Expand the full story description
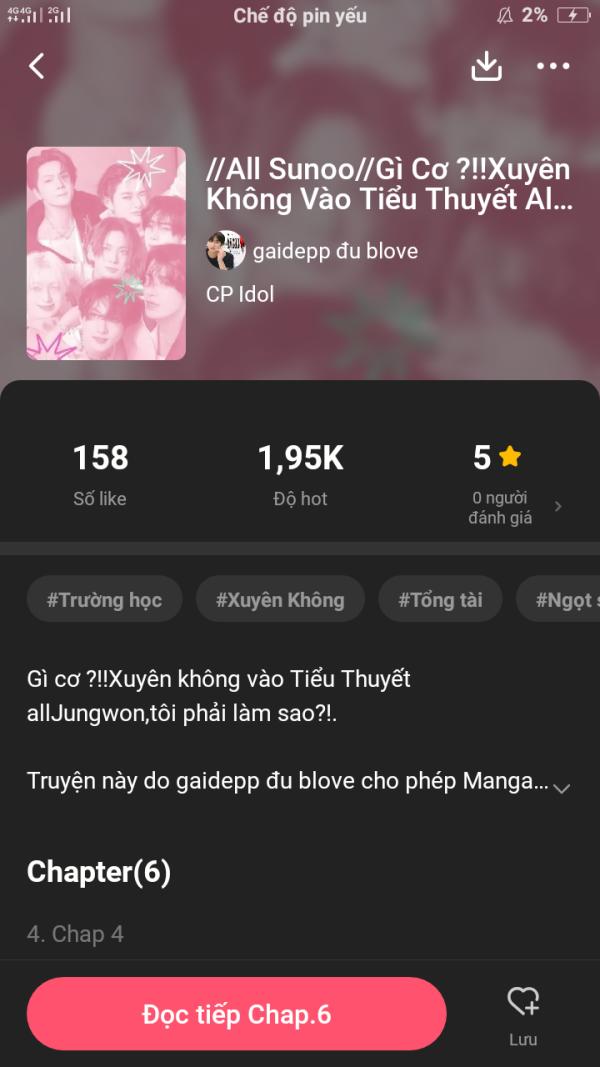This screenshot has height=1067, width=600. [562, 788]
